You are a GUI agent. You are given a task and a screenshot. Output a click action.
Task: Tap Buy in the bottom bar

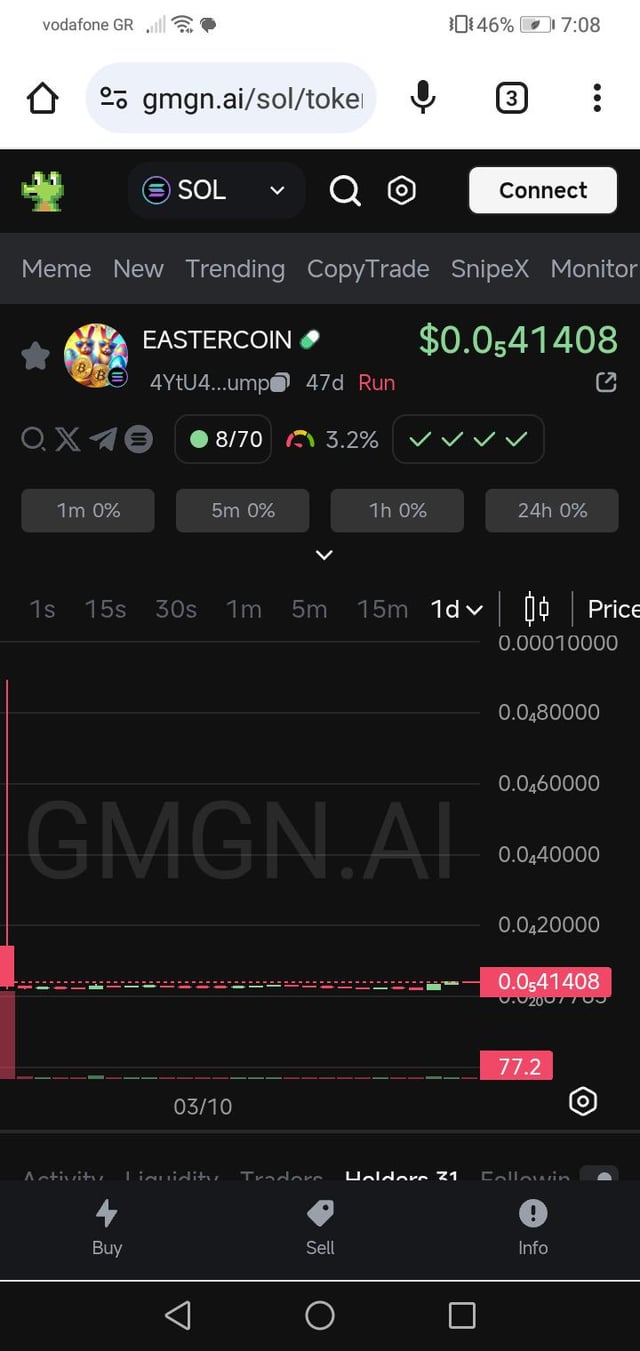[107, 1227]
